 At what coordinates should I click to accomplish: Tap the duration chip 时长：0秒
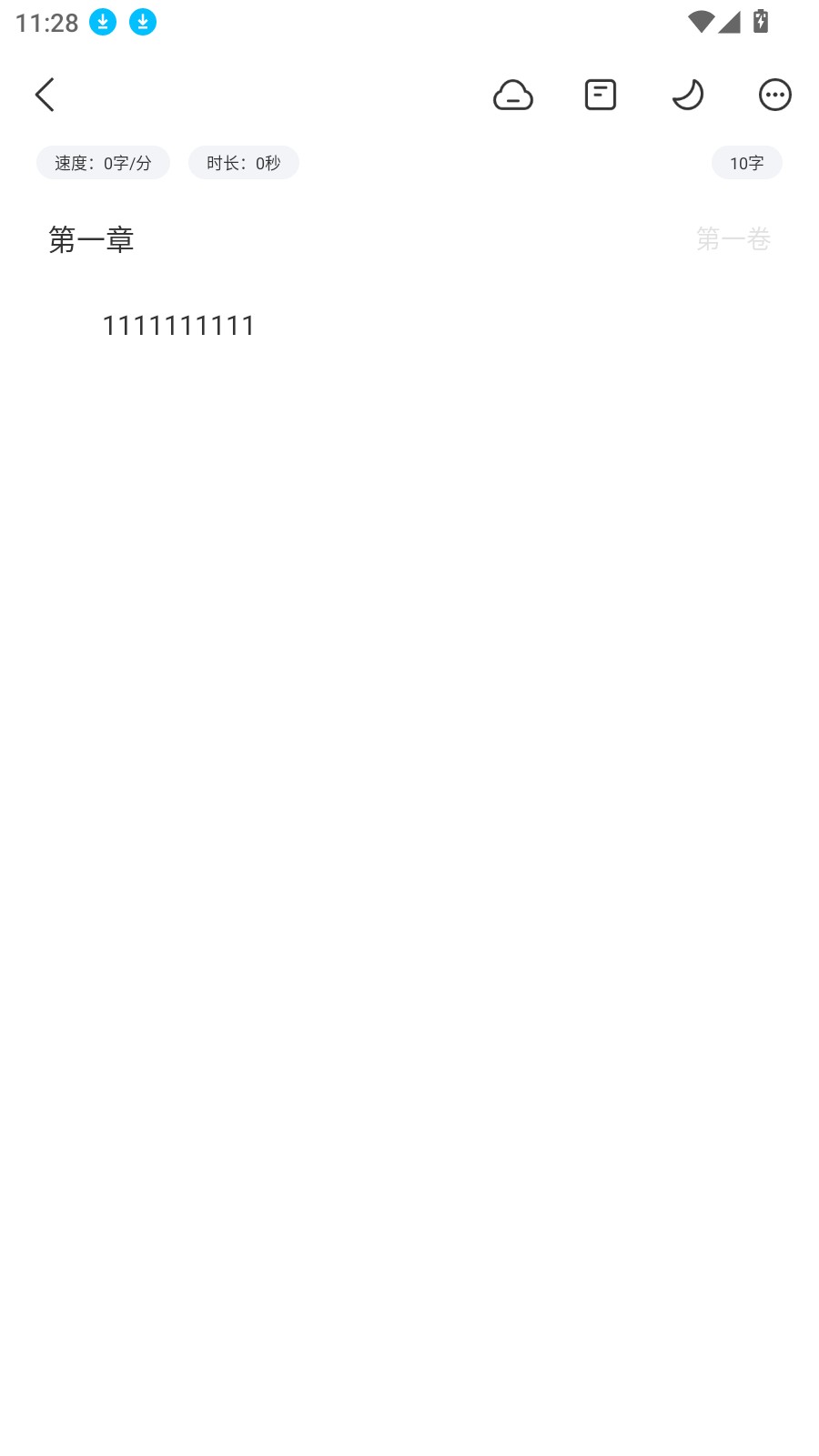(x=243, y=163)
